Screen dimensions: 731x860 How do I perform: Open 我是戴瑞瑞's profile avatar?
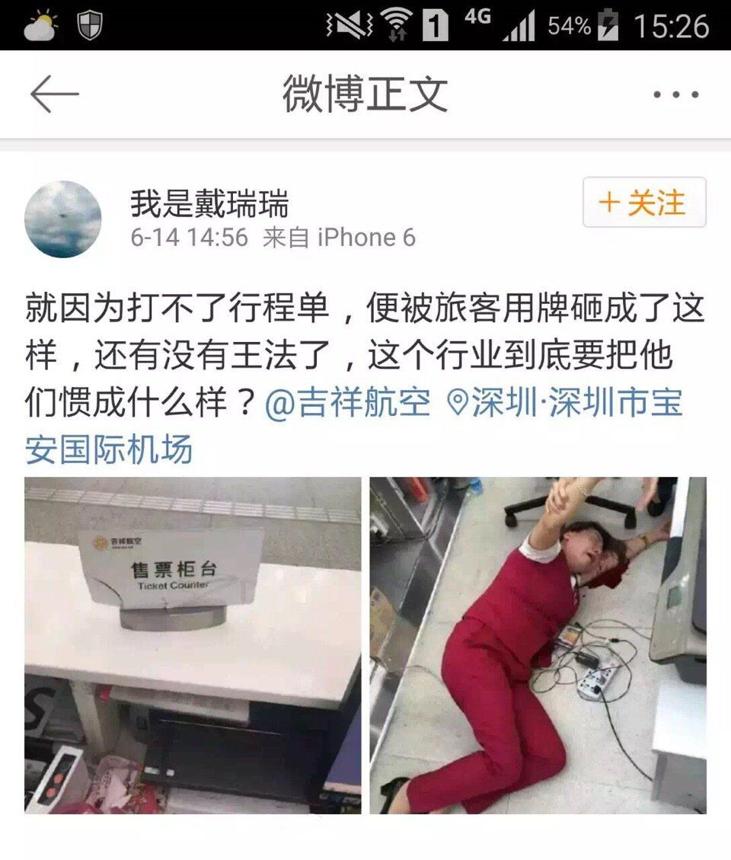coord(63,219)
